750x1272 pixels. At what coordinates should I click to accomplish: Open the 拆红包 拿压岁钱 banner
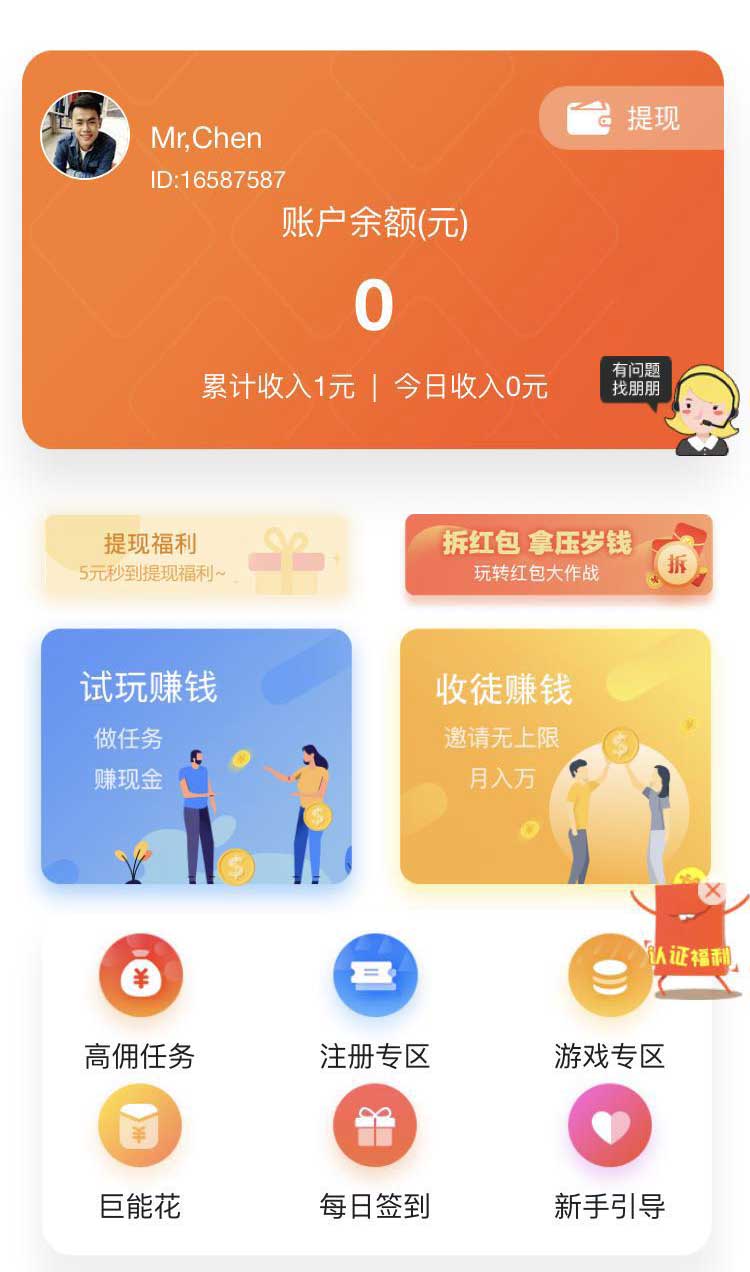558,556
